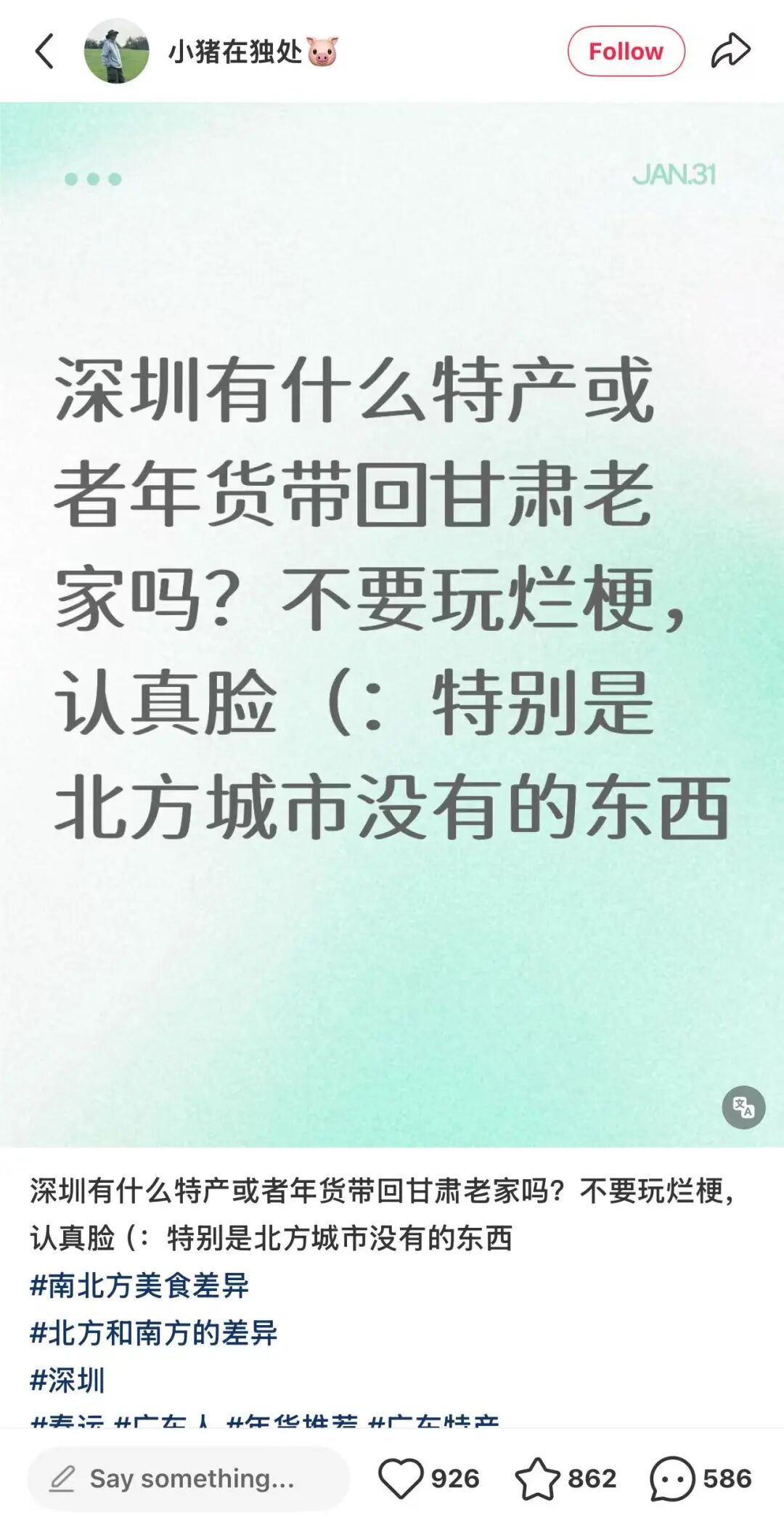Image resolution: width=784 pixels, height=1519 pixels.
Task: Open the #南北方美食差异 hashtag
Action: pos(139,1285)
